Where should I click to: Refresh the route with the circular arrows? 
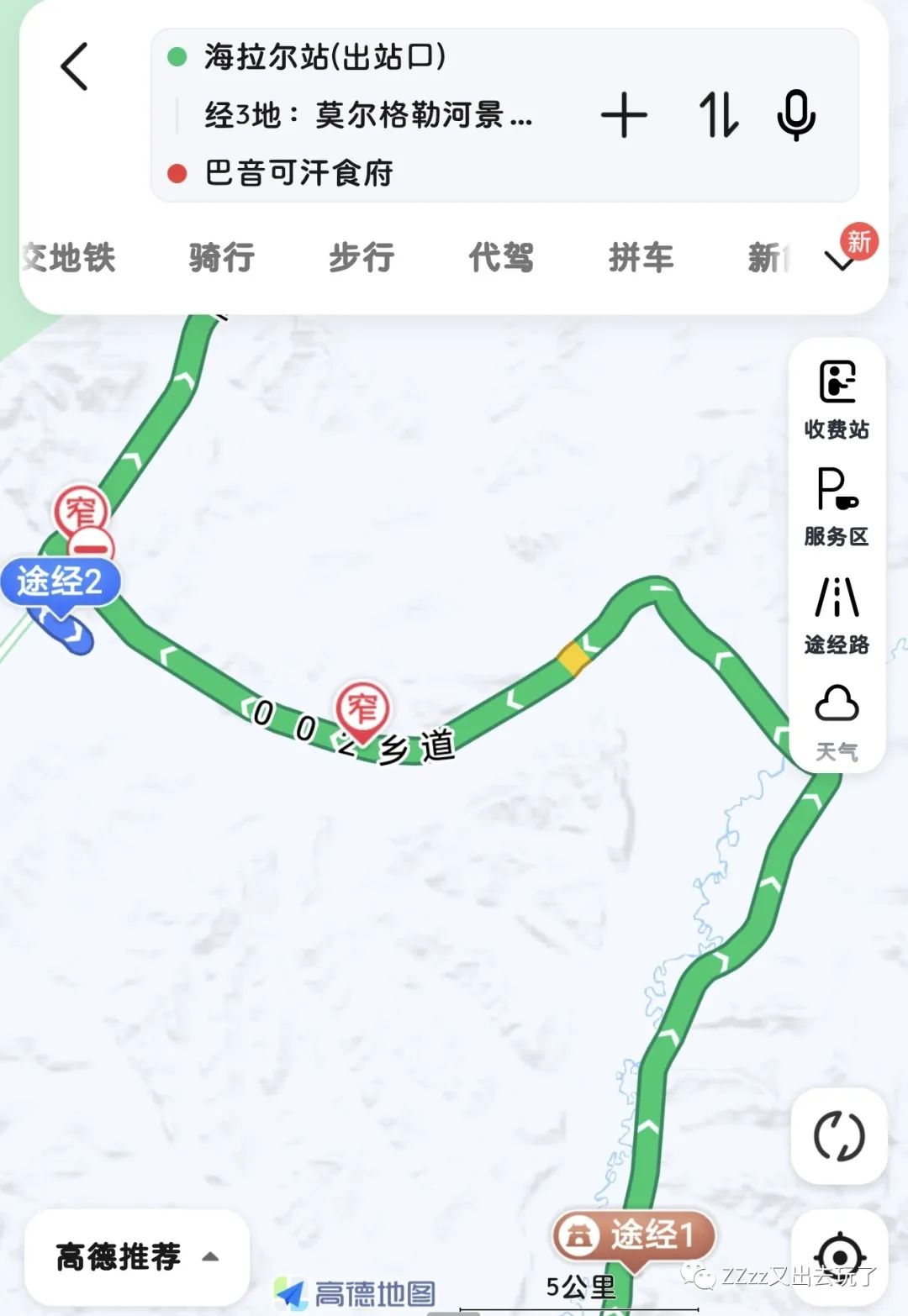839,1136
